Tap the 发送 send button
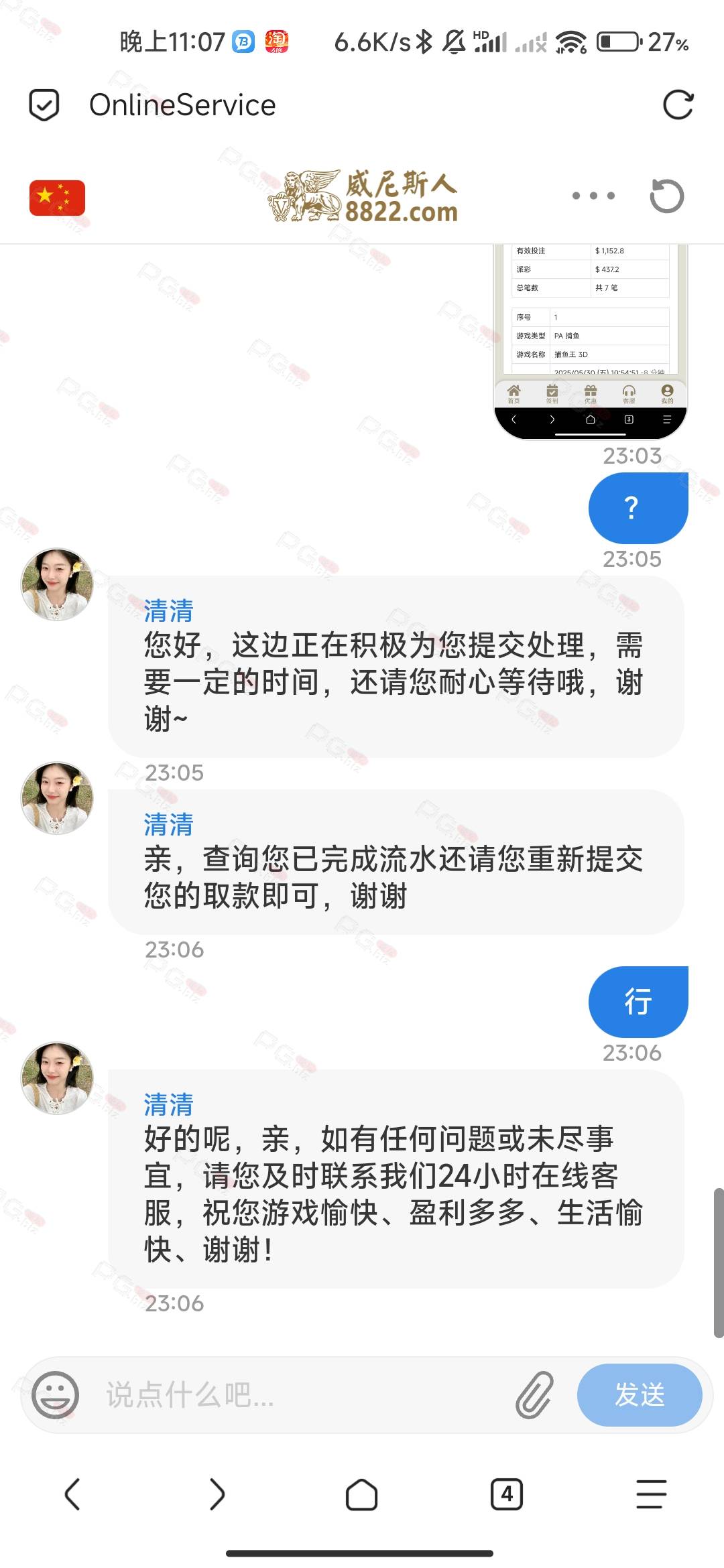 640,1395
